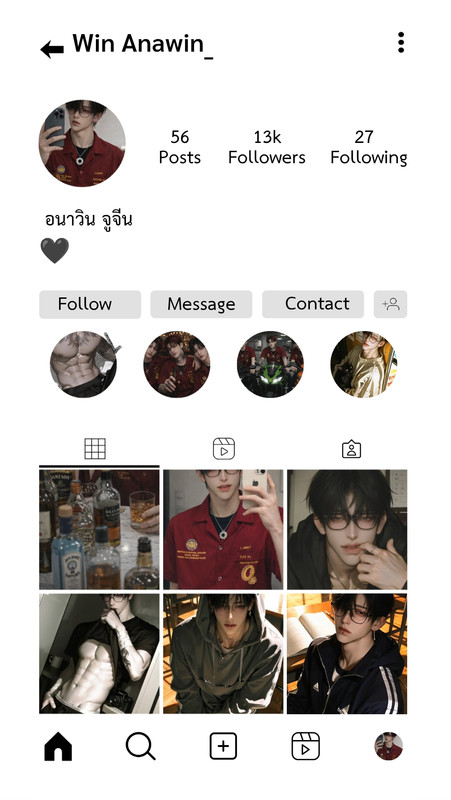
Task: Follow Win Anawin_
Action: 90,305
